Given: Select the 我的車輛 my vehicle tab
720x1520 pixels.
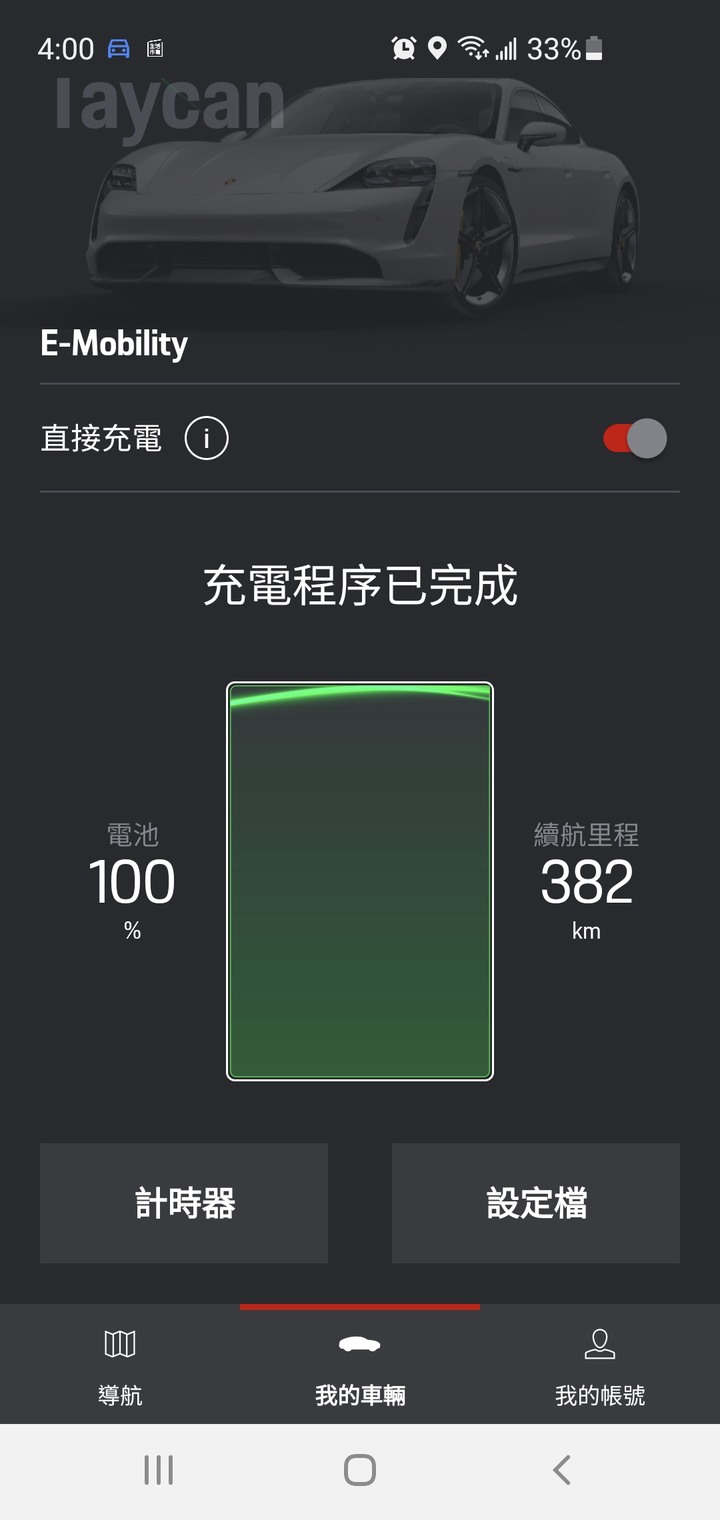Looking at the screenshot, I should point(360,1366).
